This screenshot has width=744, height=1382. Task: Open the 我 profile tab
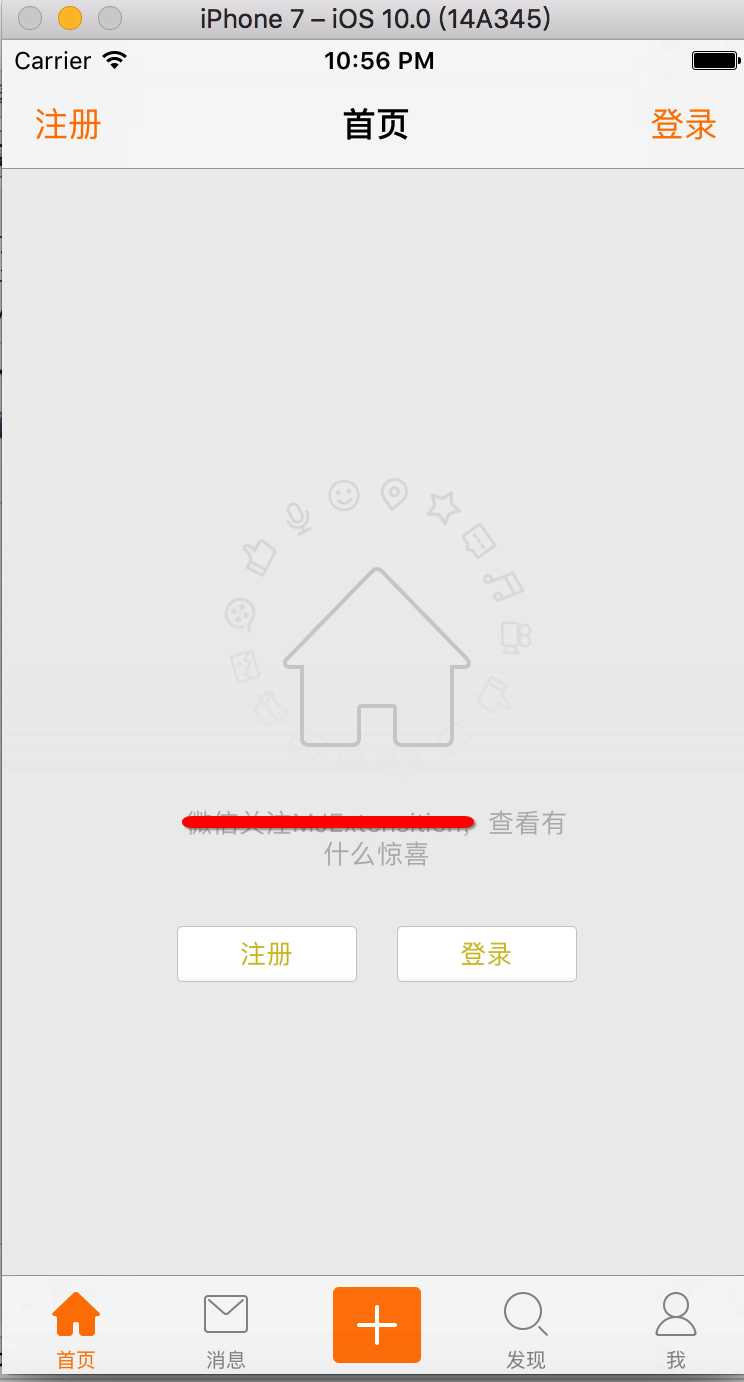676,1329
